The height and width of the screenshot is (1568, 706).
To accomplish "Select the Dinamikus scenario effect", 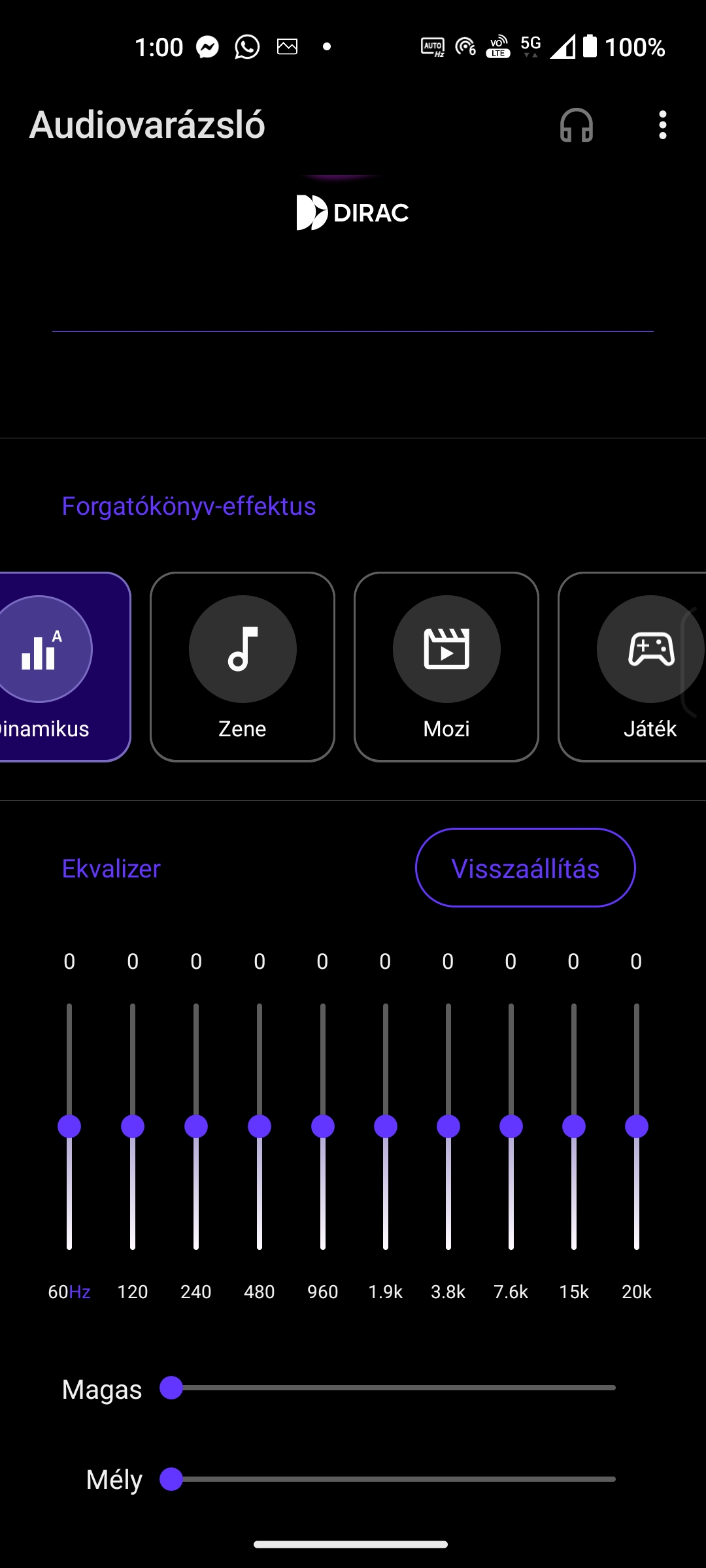I will [64, 667].
